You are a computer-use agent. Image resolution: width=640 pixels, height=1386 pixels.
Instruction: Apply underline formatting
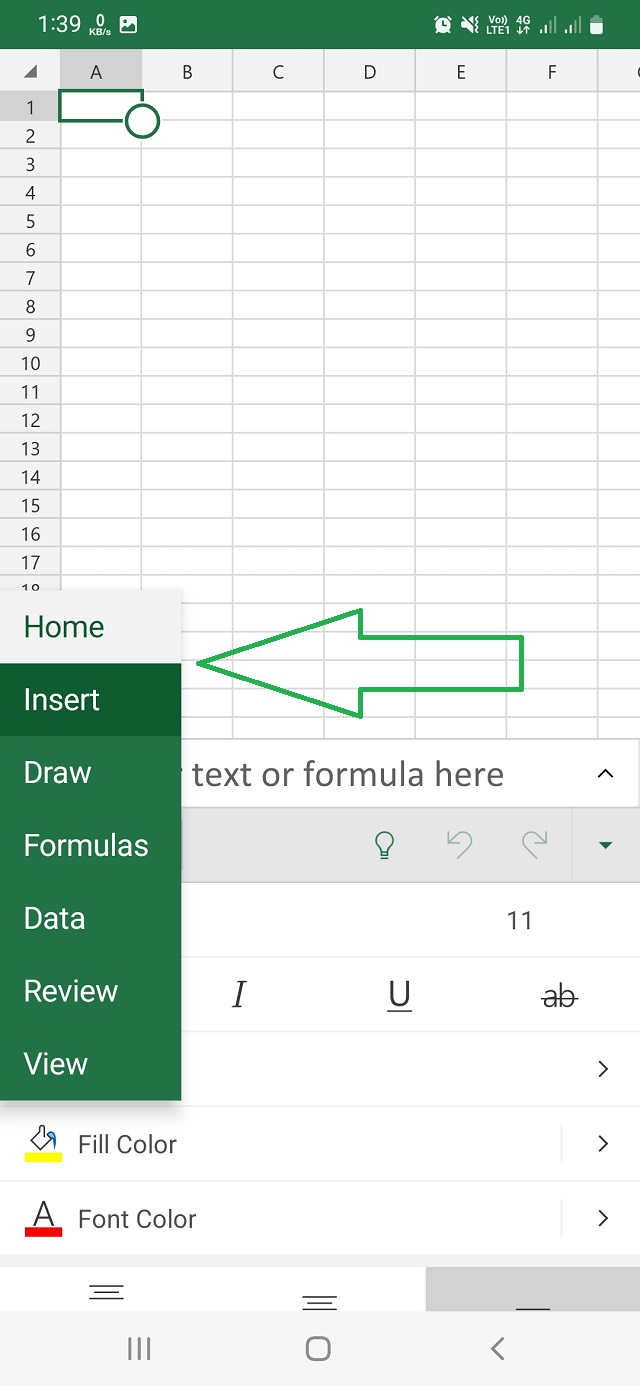click(x=399, y=995)
